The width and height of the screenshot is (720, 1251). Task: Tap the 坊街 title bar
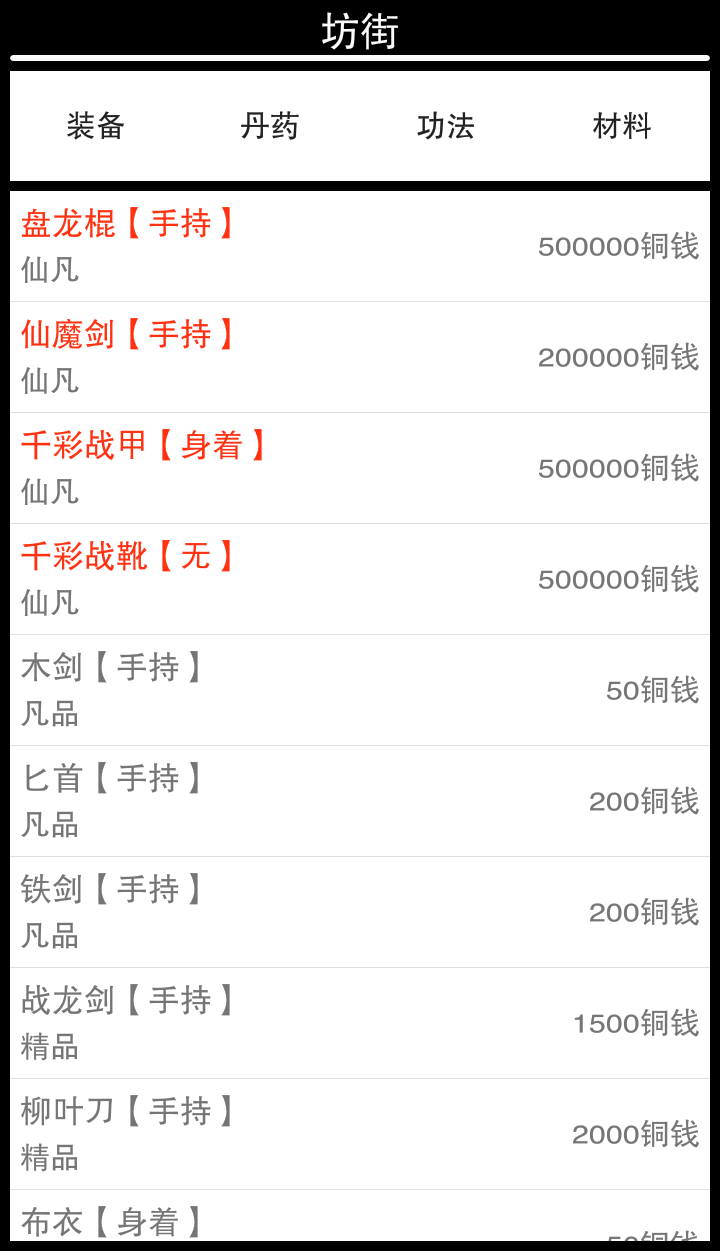(x=360, y=31)
